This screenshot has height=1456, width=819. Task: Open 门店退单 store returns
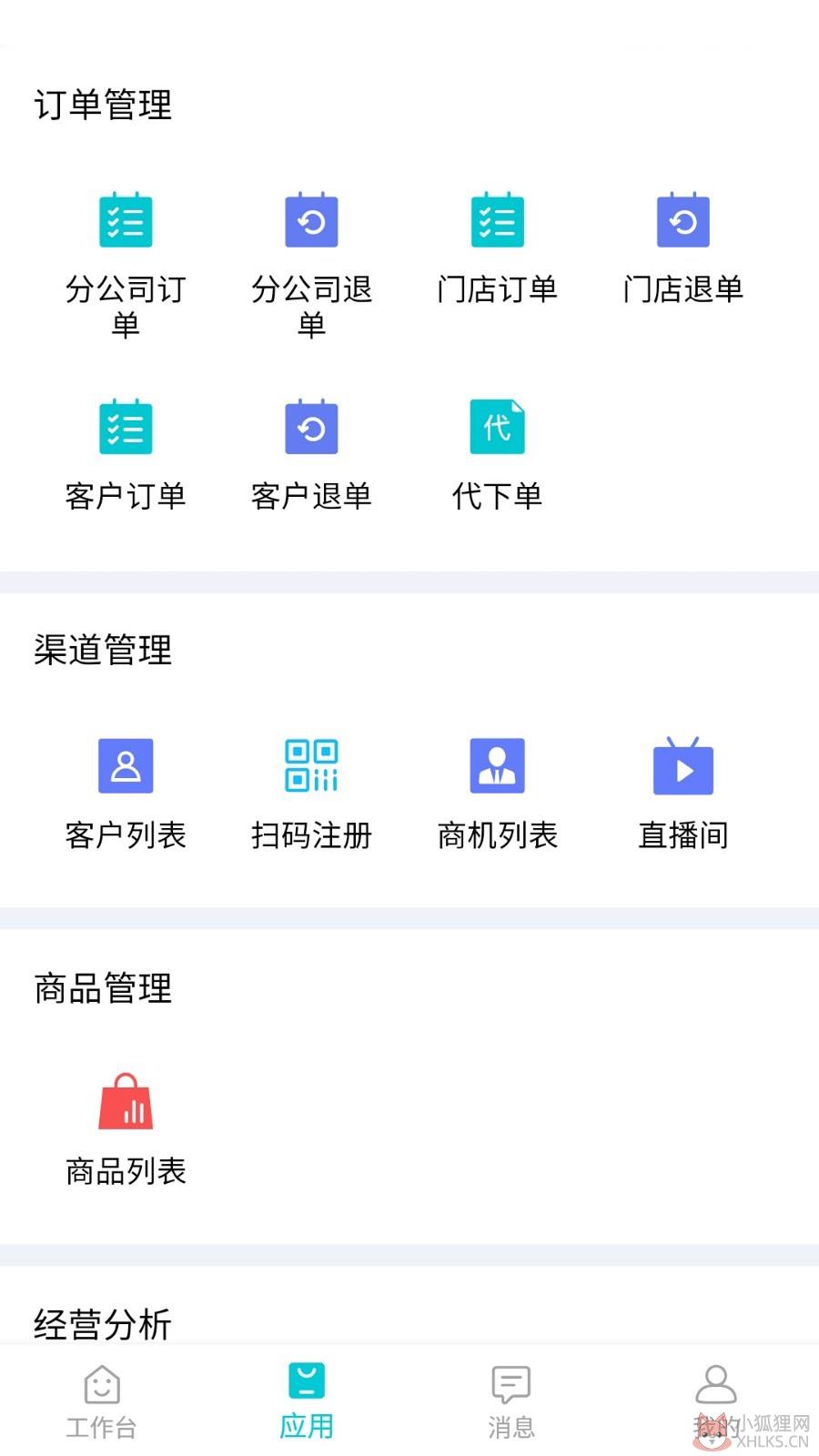(682, 248)
